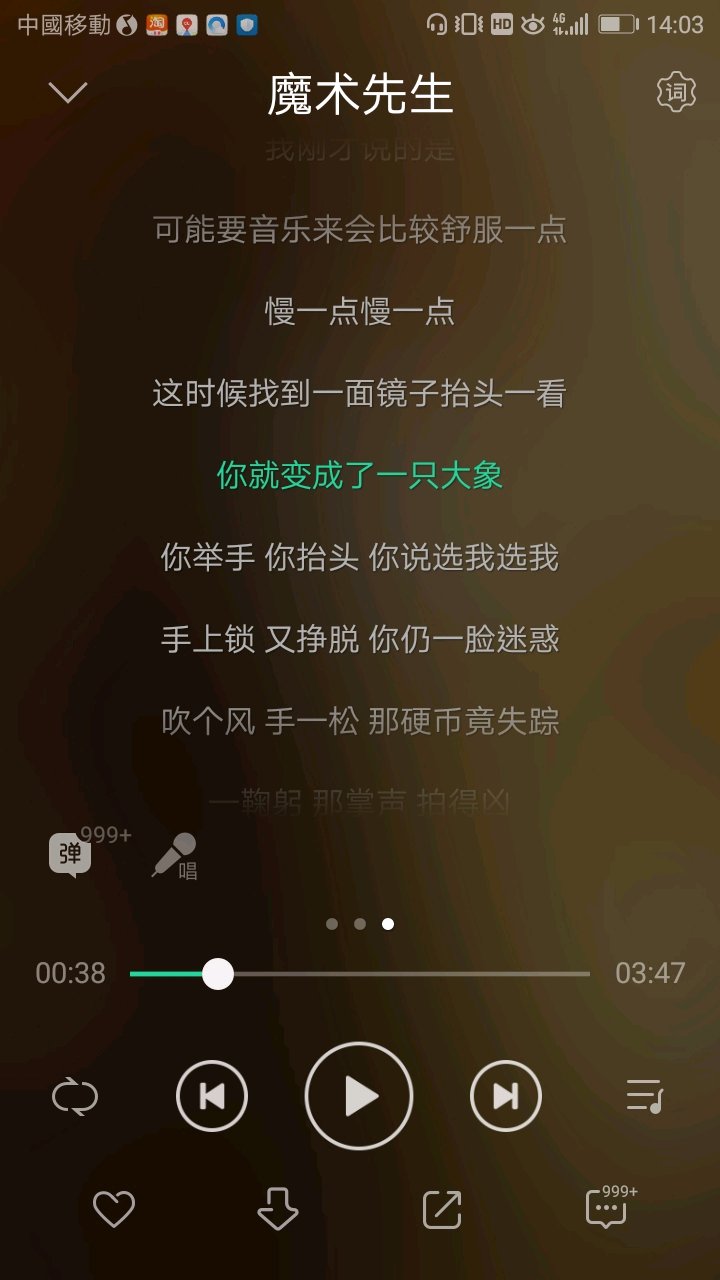The image size is (720, 1280).
Task: Open the 999+ bullet comments
Action: pyautogui.click(x=89, y=852)
